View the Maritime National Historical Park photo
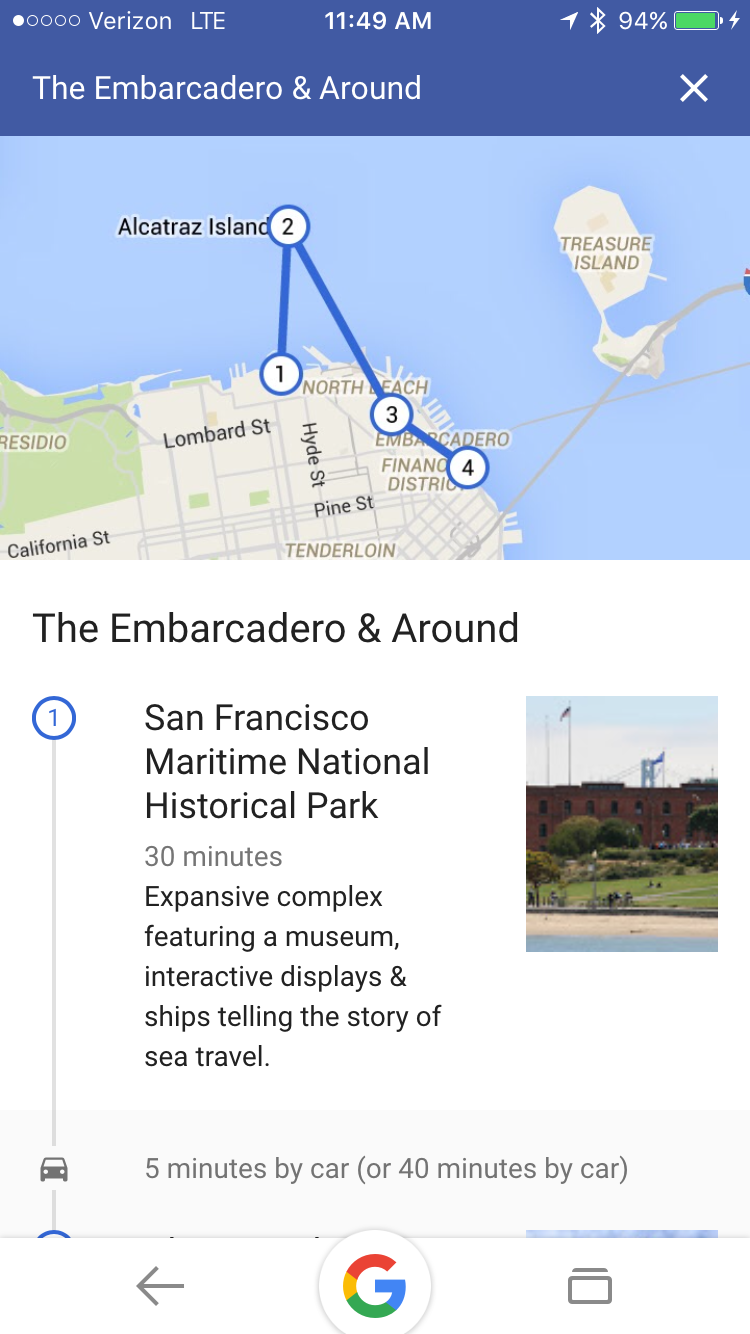This screenshot has height=1334, width=750. (621, 823)
